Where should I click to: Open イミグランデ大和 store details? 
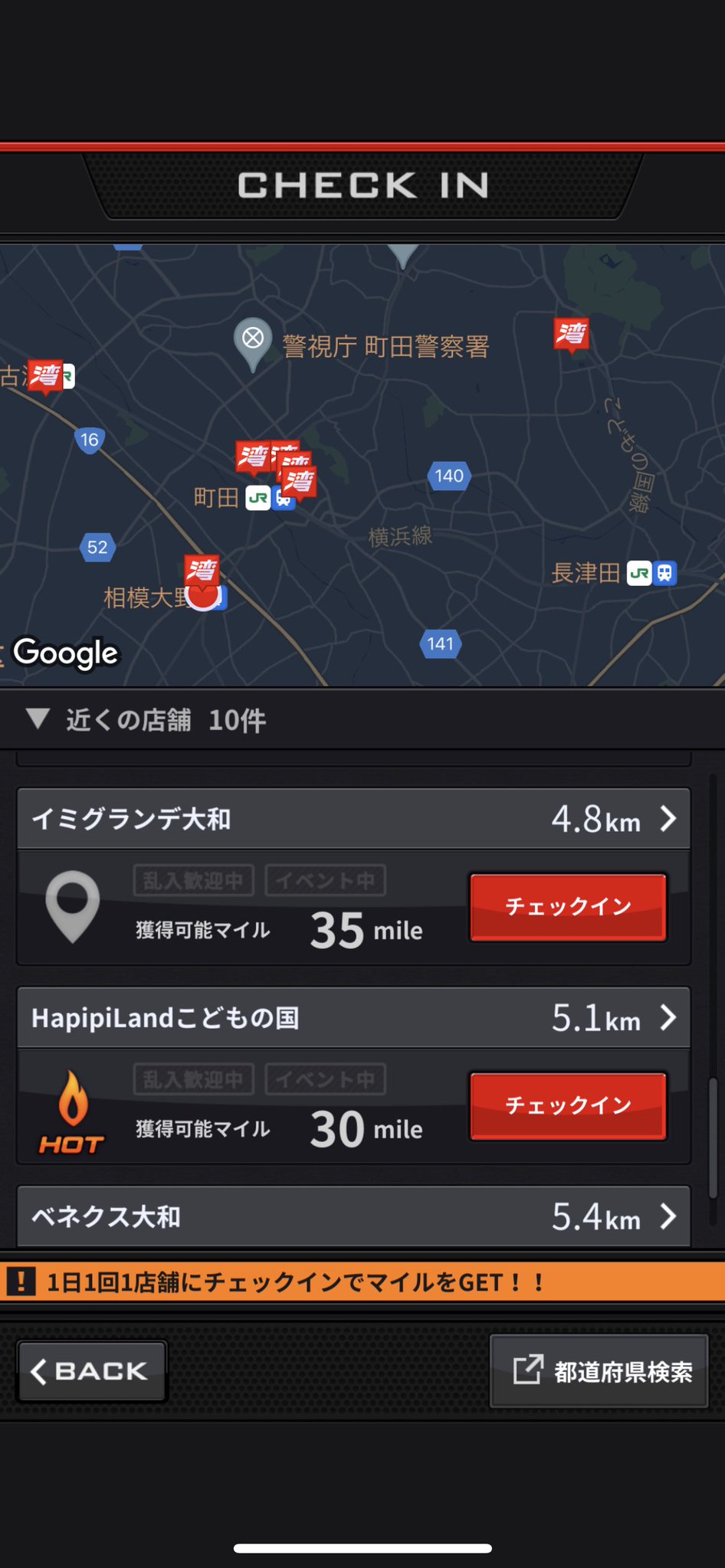coord(353,819)
